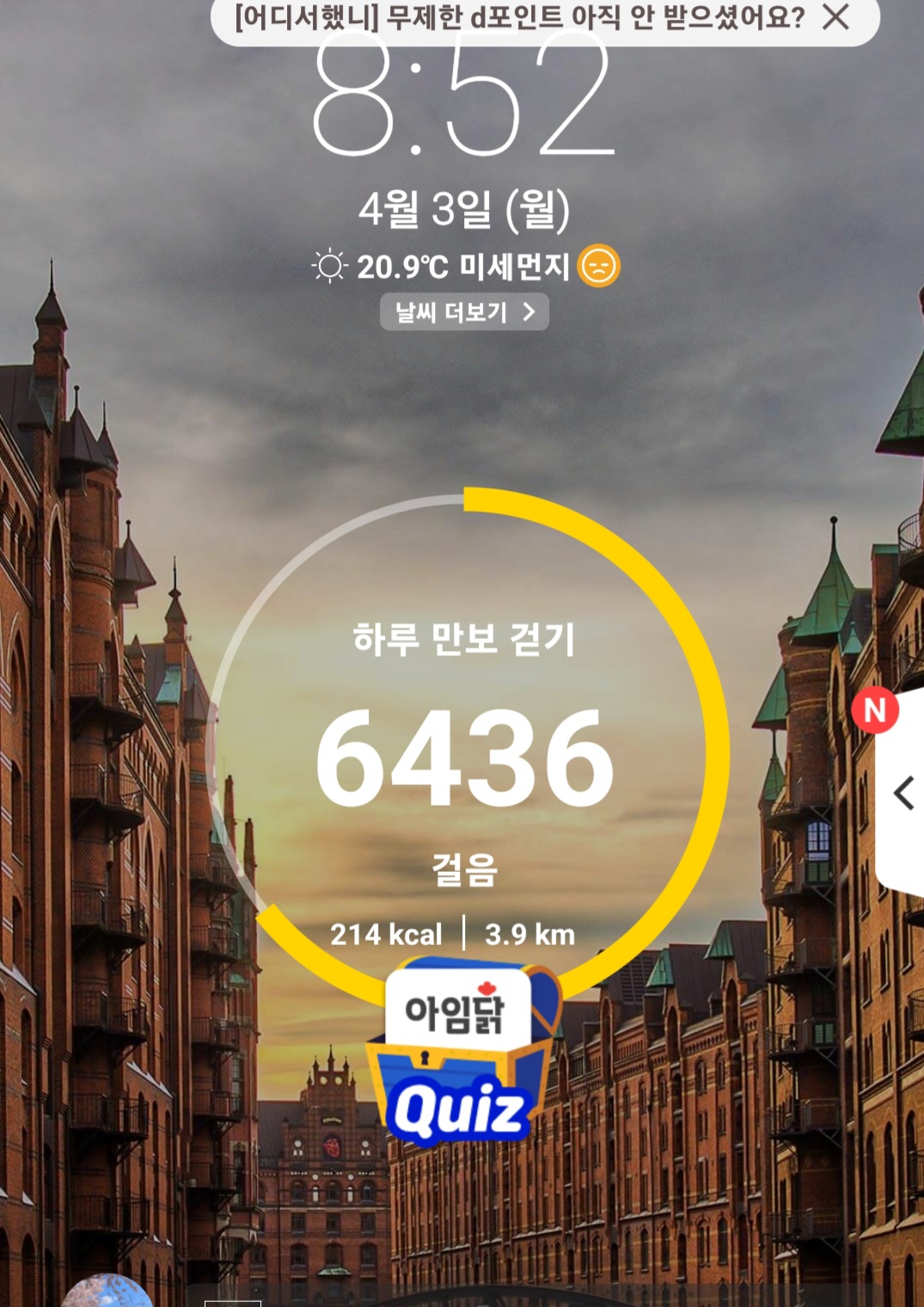The image size is (924, 1307).
Task: Dismiss the d포인트 banner at the top
Action: (x=835, y=16)
